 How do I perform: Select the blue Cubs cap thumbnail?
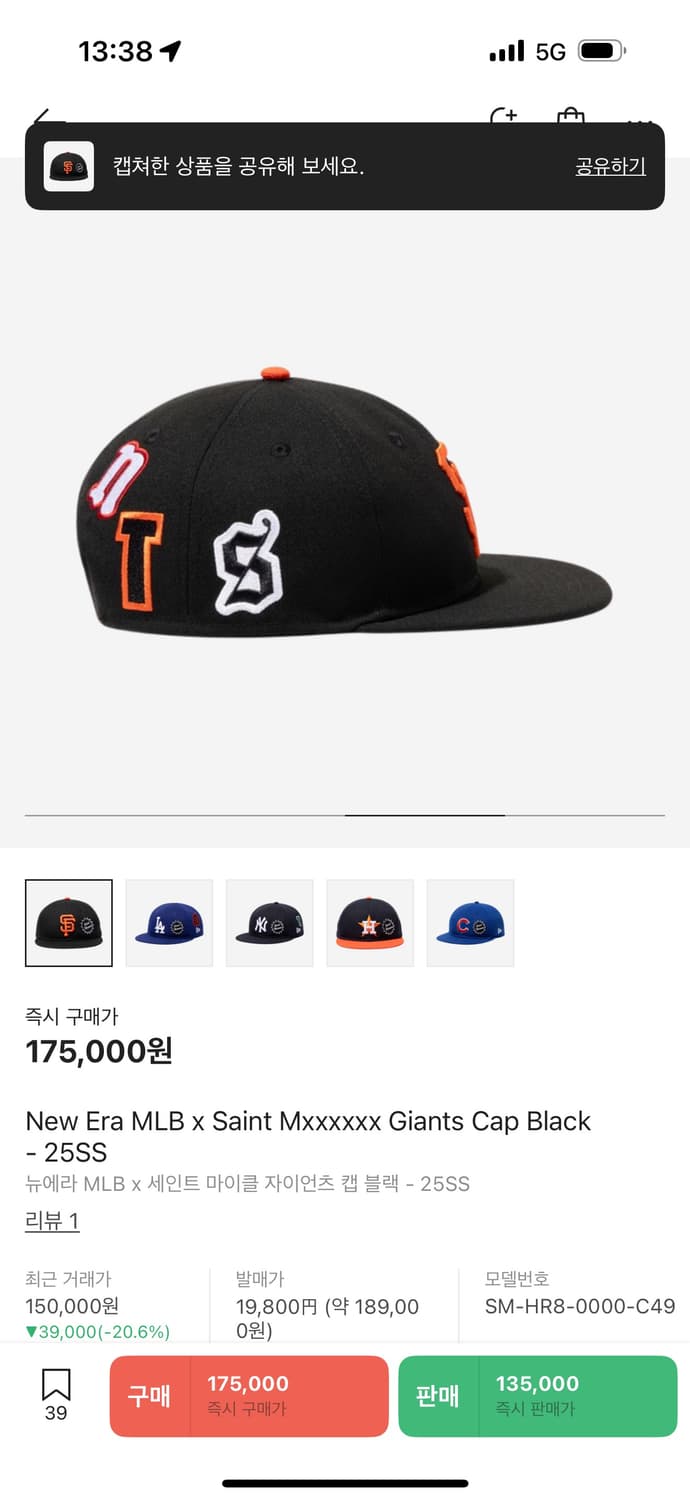tap(470, 923)
